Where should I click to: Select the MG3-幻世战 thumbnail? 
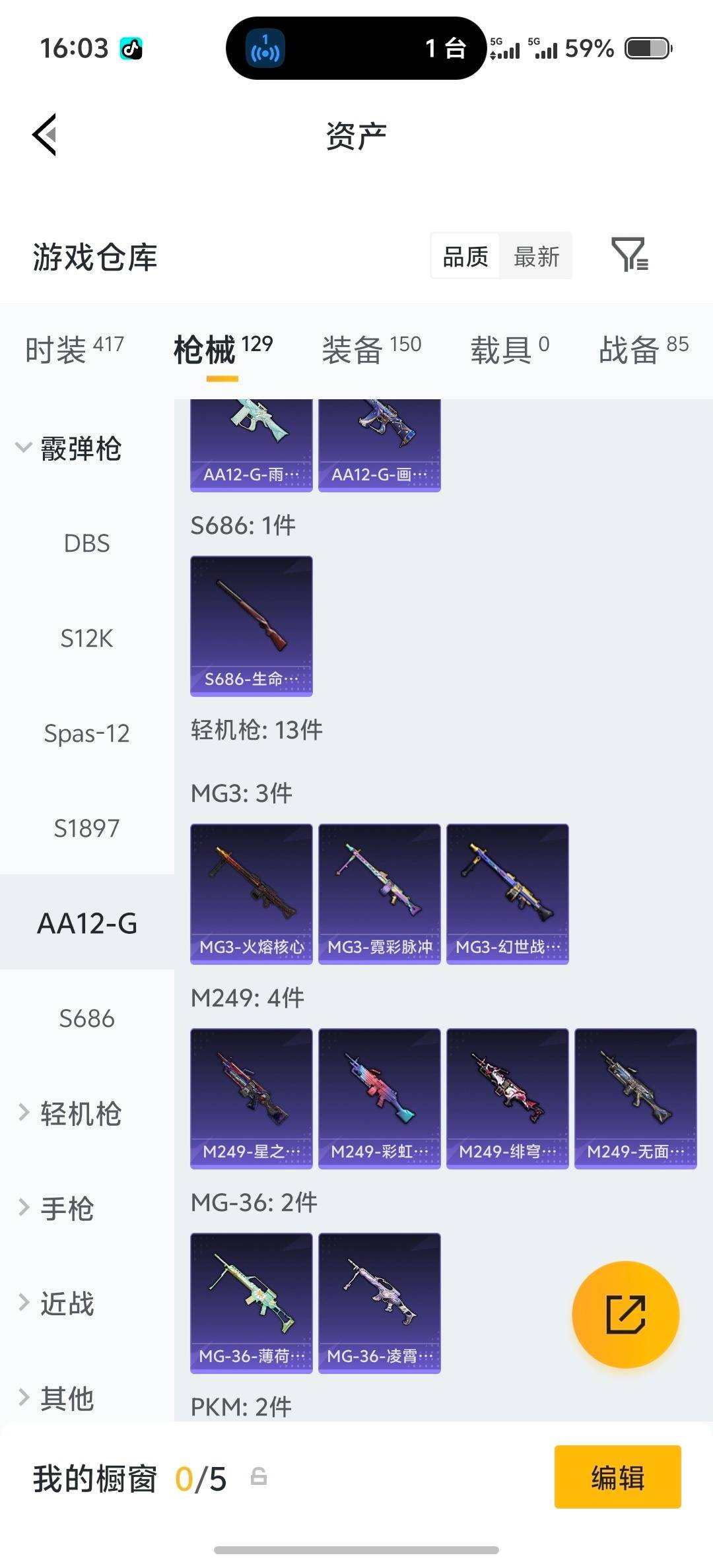click(506, 890)
